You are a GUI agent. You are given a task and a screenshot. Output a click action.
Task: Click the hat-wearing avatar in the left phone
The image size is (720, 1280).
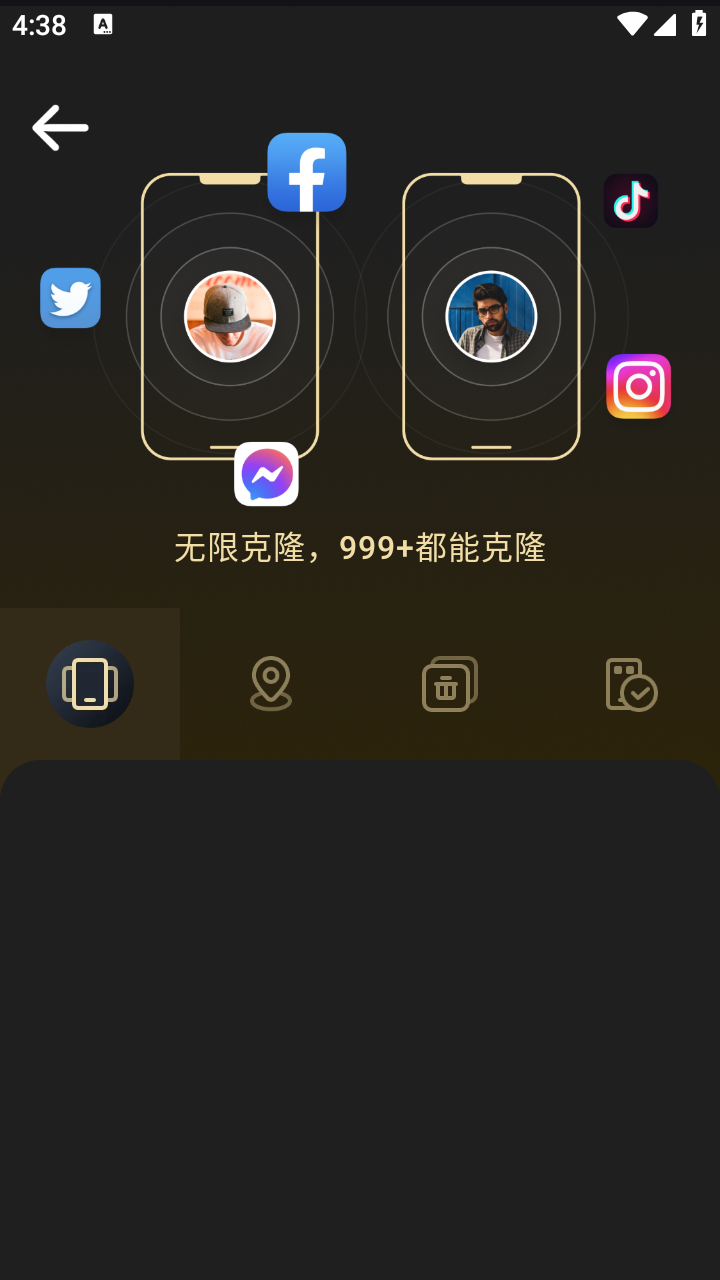coord(231,316)
